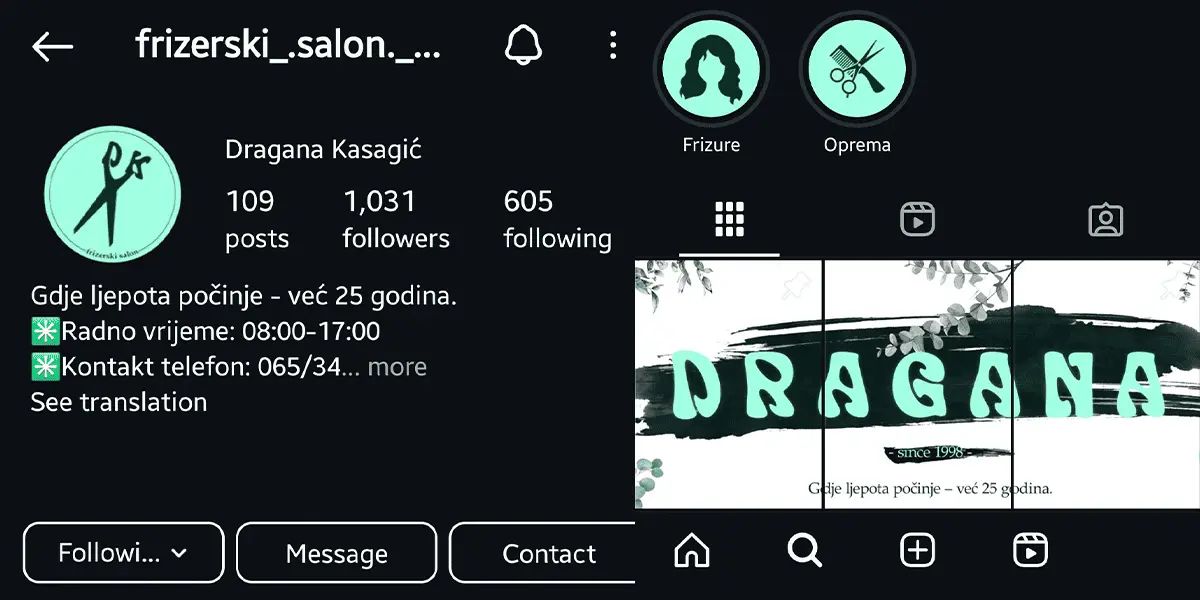Send a message via Message button
Viewport: 1200px width, 600px height.
point(336,553)
